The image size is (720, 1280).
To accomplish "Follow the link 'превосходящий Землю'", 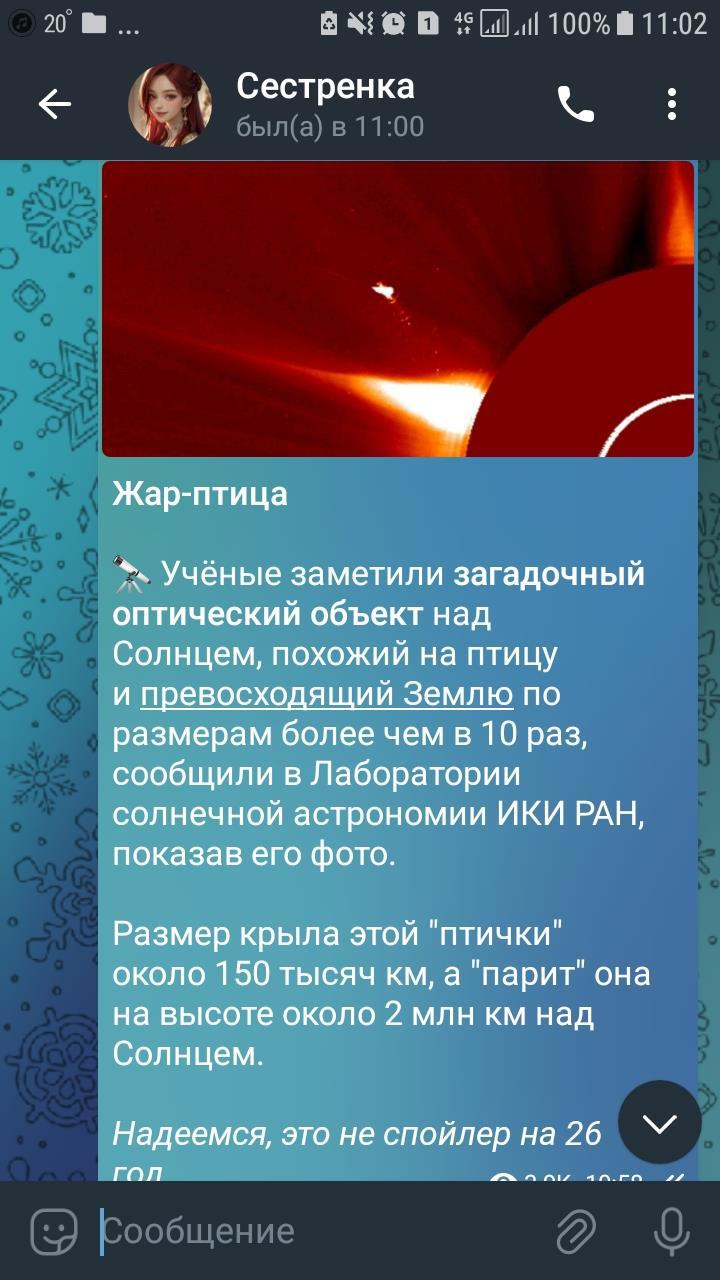I will (327, 693).
